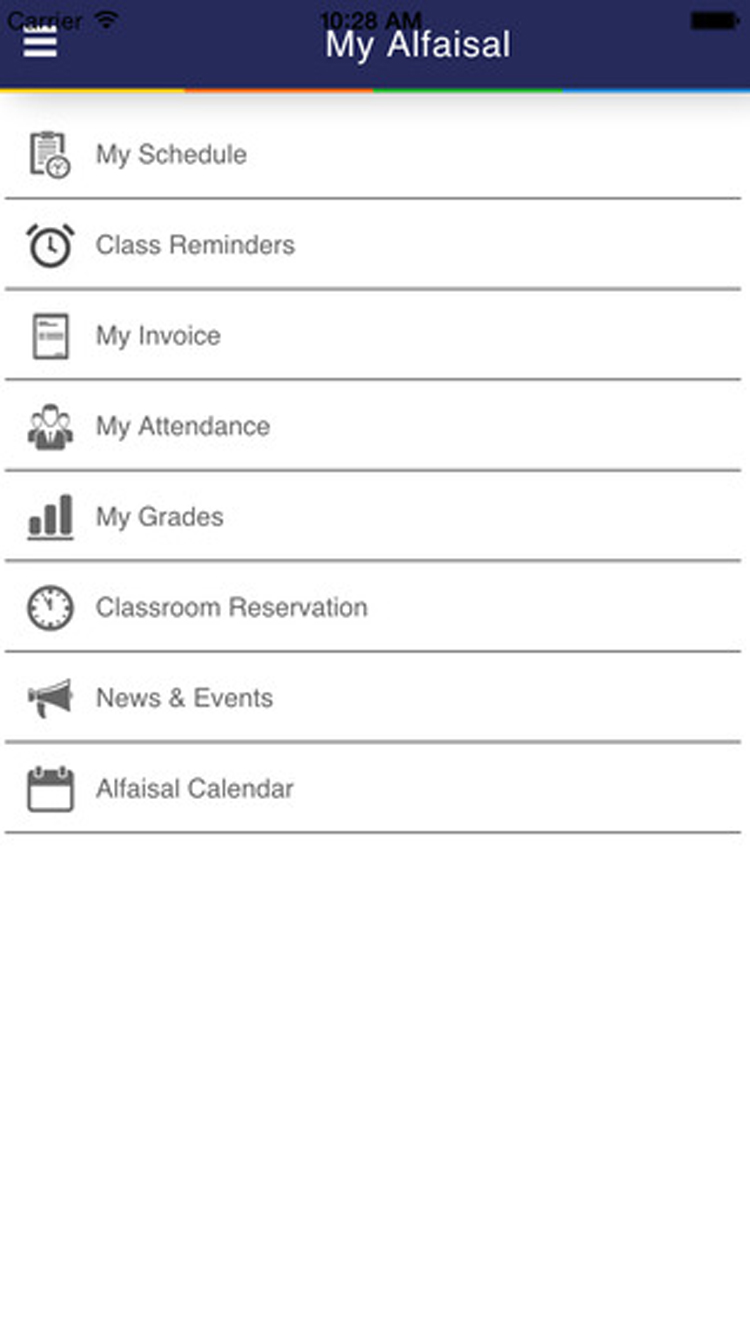The width and height of the screenshot is (750, 1334).
Task: Select Classroom Reservation
Action: [373, 607]
